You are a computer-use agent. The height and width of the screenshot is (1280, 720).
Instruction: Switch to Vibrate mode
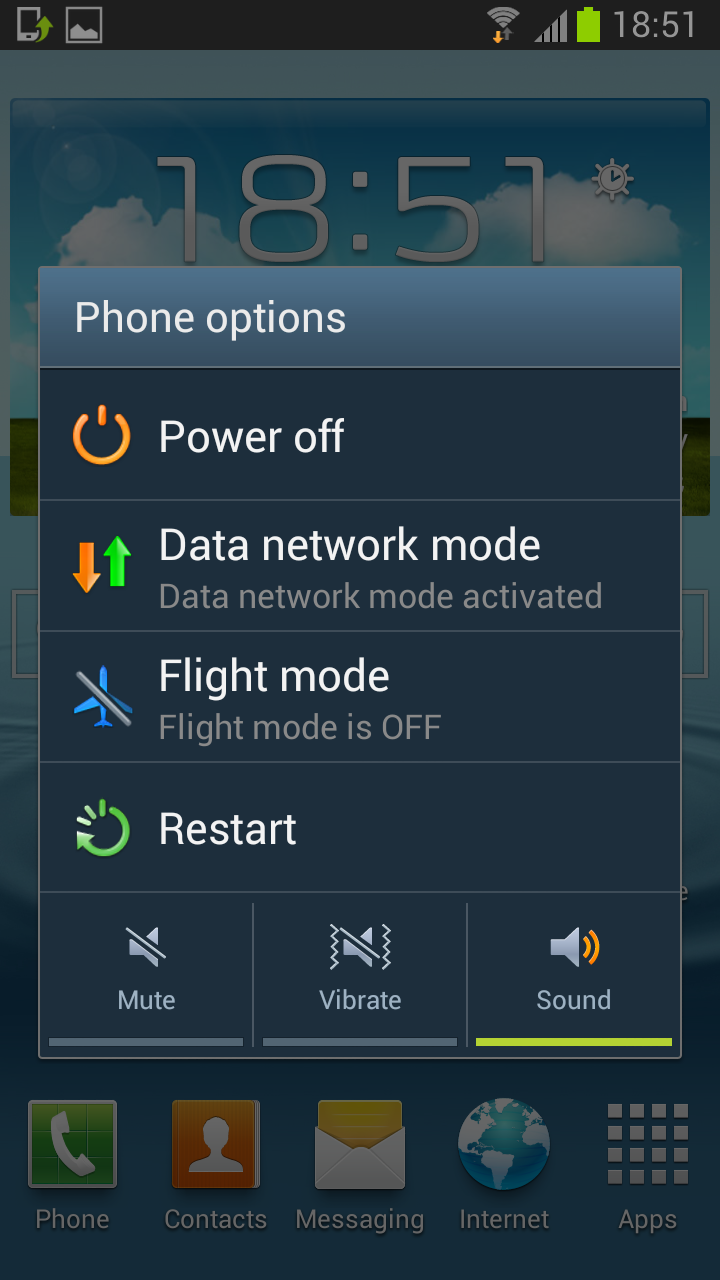360,968
